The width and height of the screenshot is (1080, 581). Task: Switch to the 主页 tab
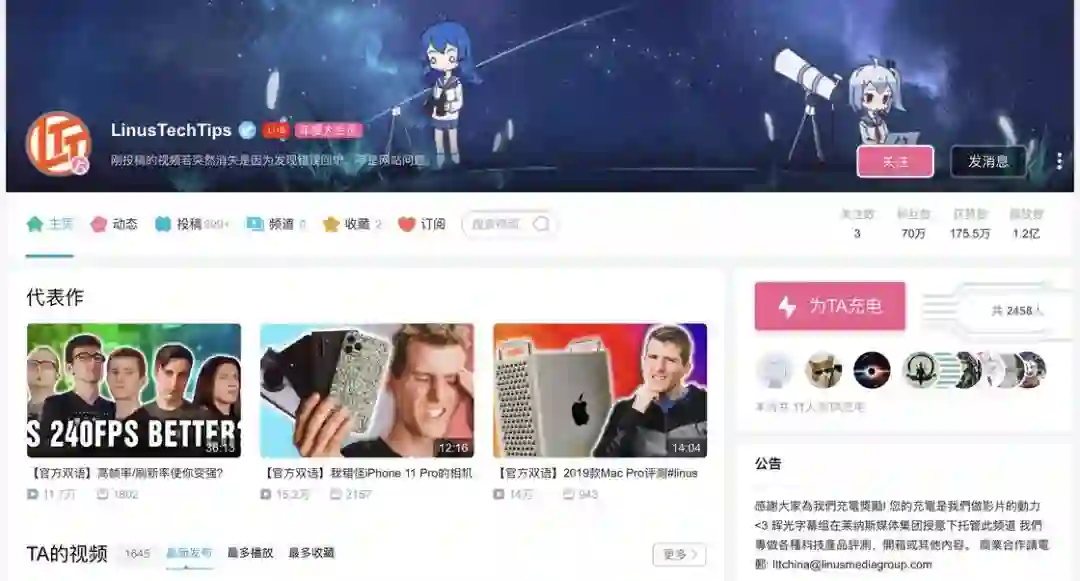click(50, 224)
